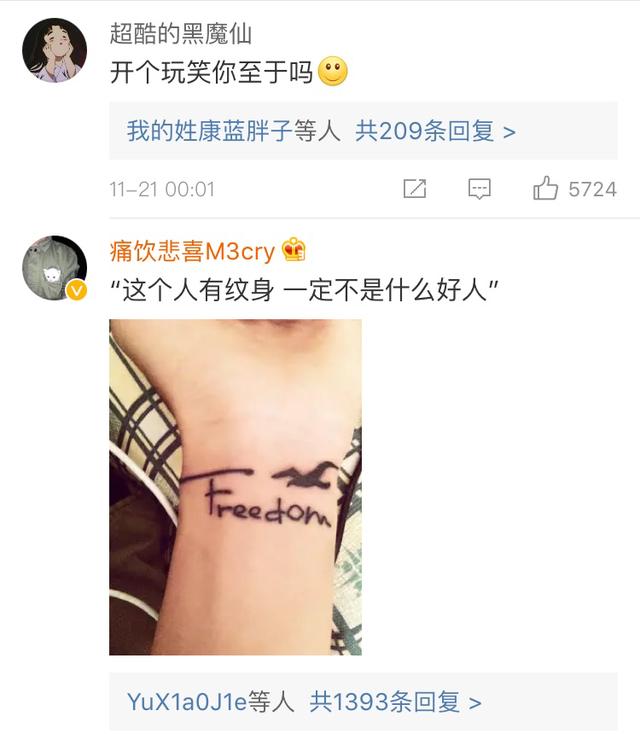
Task: Open the Freedom tattoo photo
Action: point(235,487)
